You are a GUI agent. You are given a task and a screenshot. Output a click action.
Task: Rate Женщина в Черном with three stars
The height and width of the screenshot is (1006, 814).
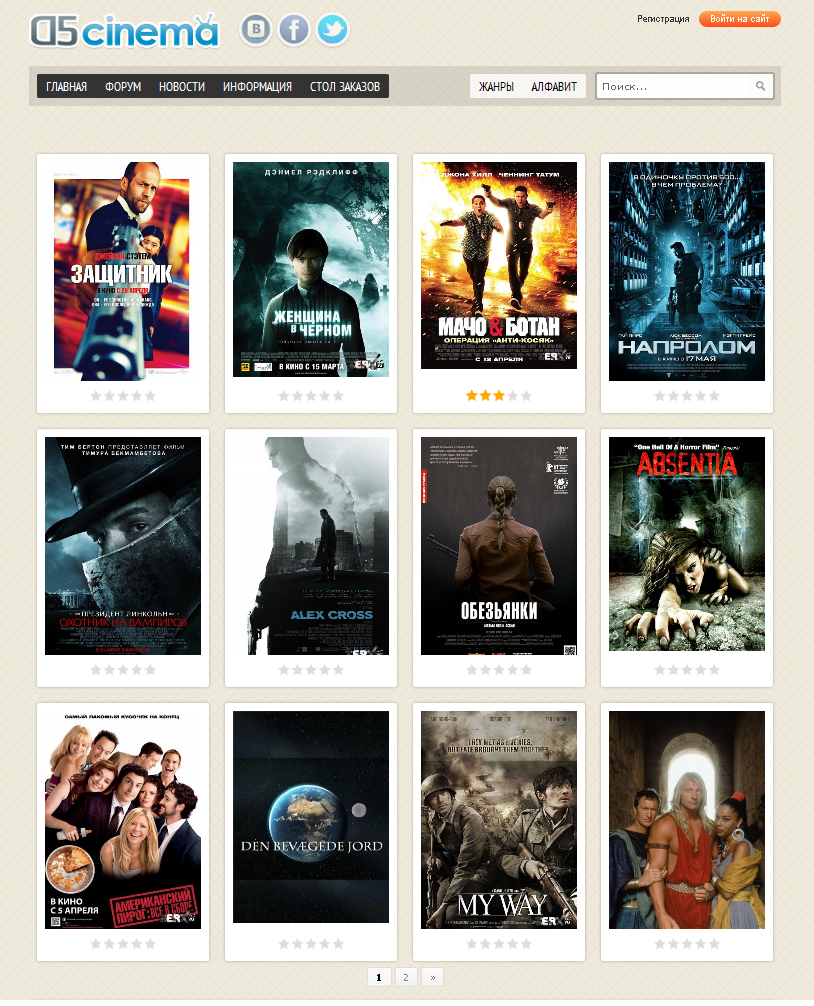310,396
